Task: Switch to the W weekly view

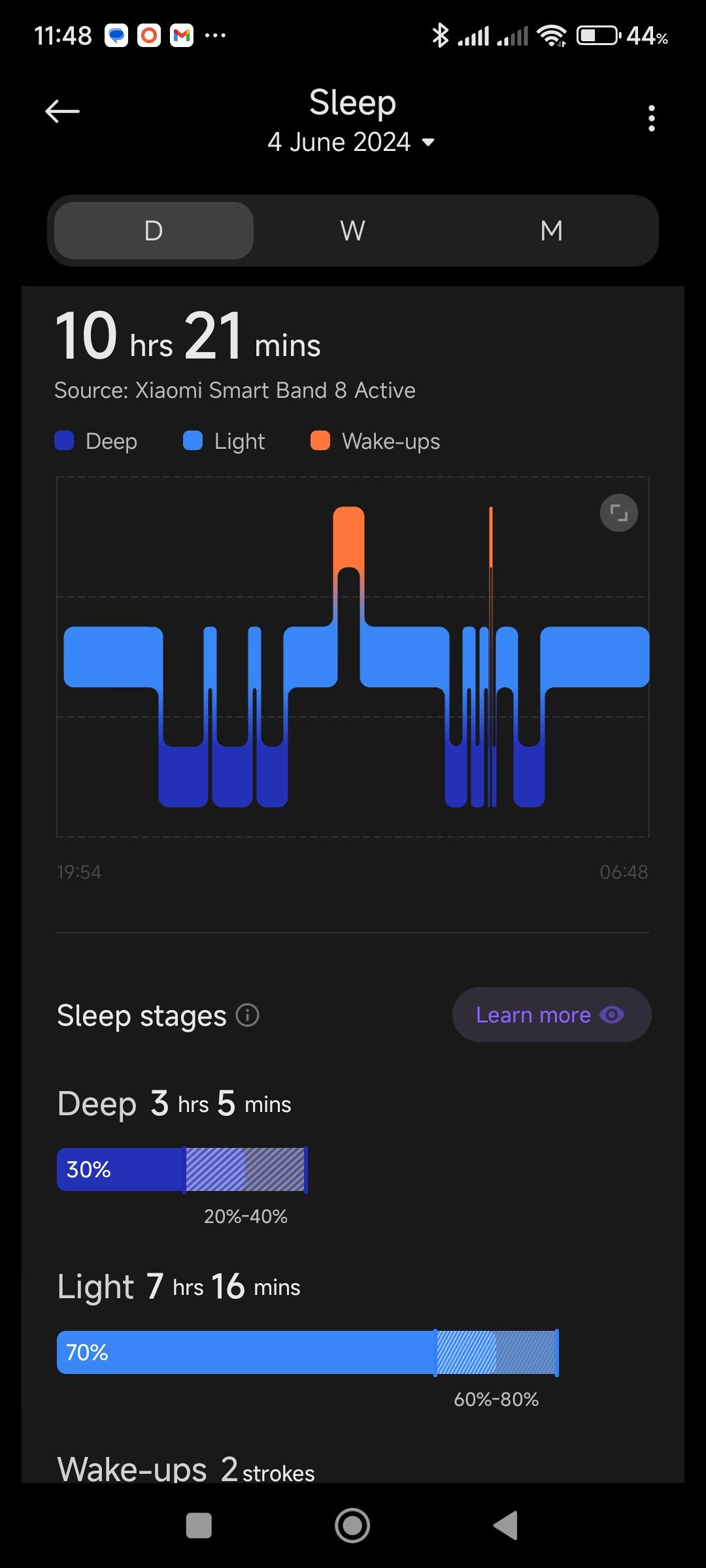Action: (x=352, y=231)
